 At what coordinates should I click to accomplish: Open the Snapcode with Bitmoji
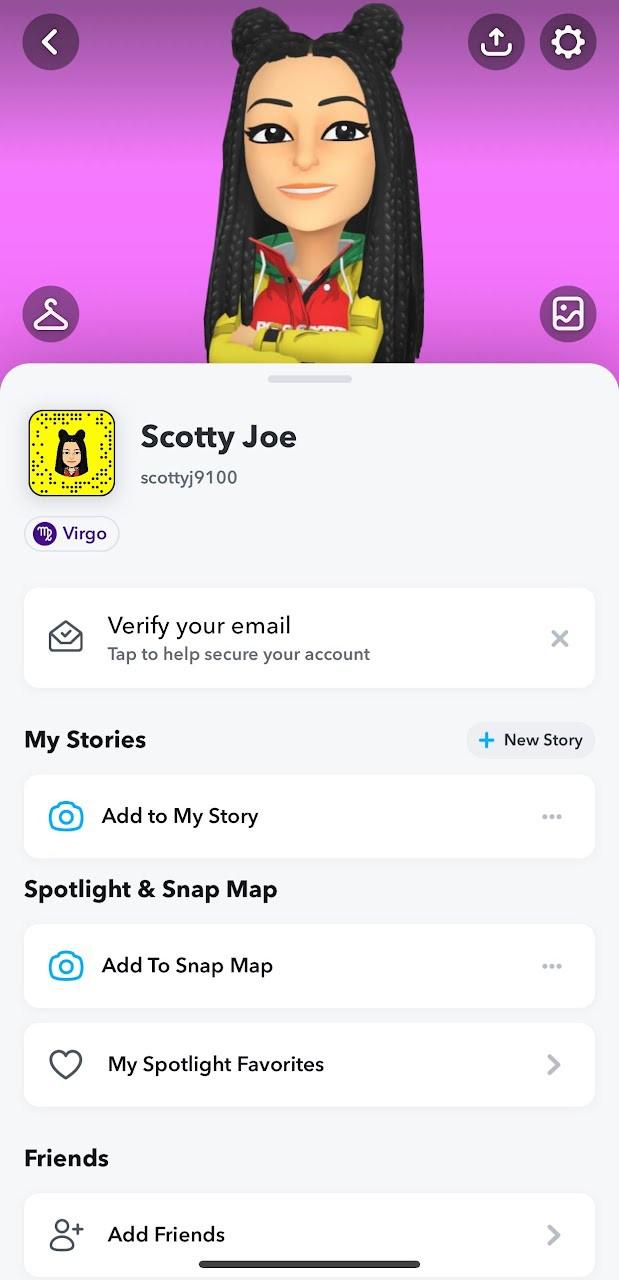(x=71, y=453)
